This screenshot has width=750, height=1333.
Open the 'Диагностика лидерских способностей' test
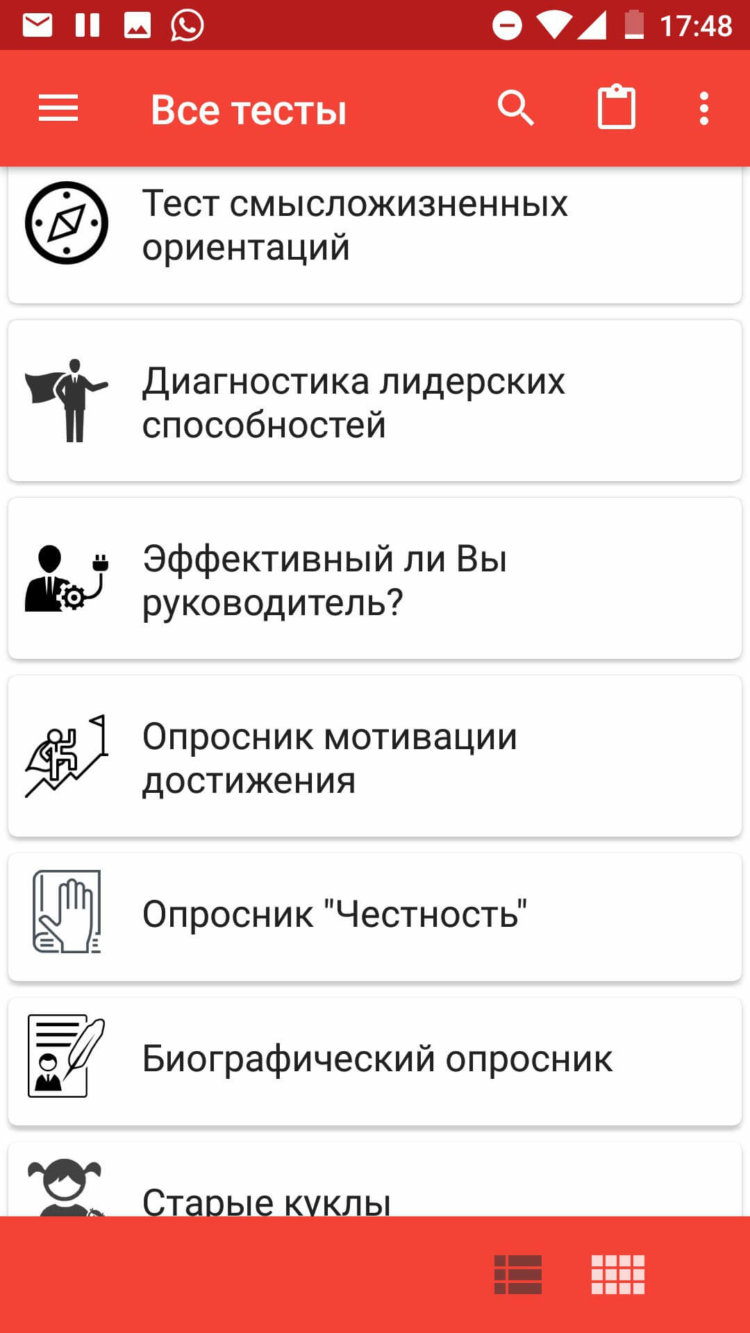tap(375, 400)
